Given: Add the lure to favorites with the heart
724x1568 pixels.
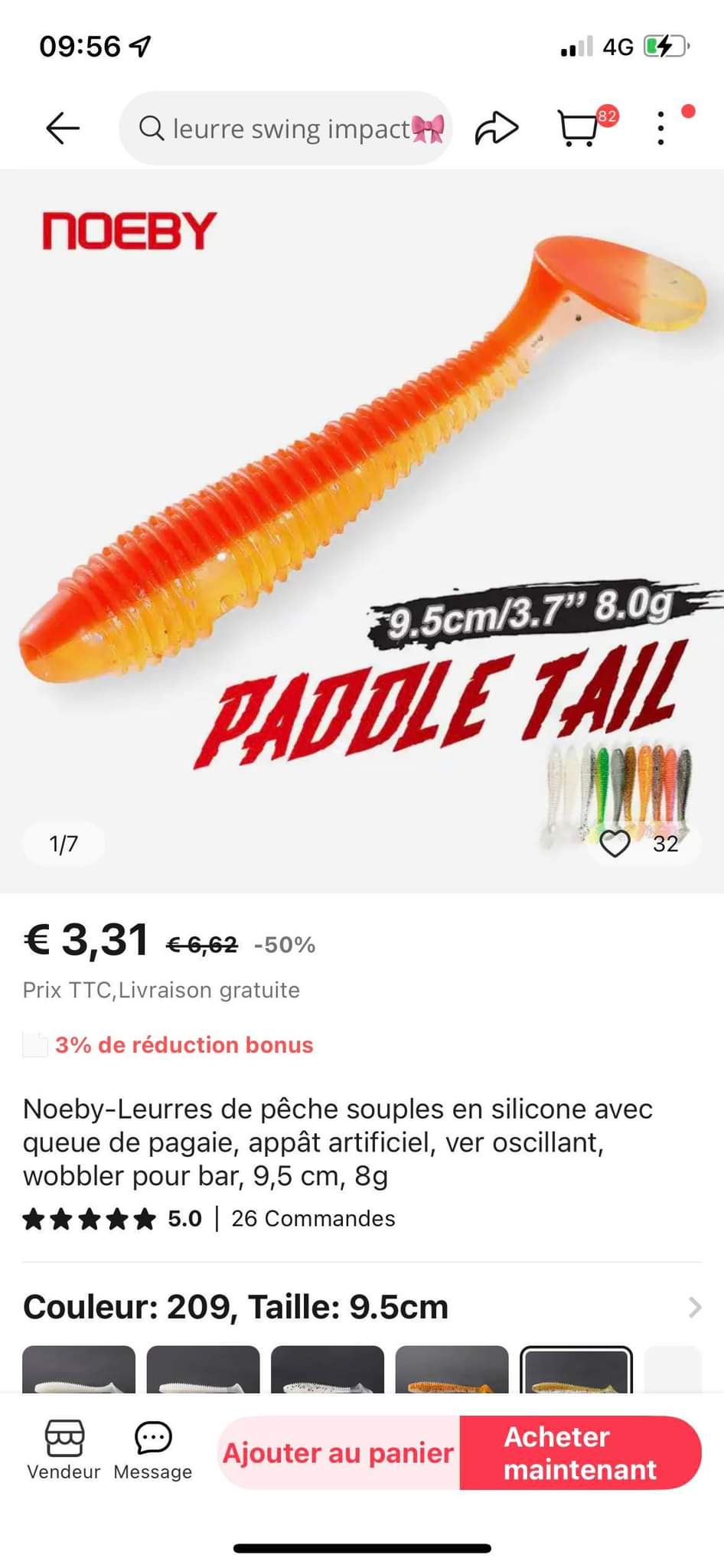Looking at the screenshot, I should click(615, 844).
